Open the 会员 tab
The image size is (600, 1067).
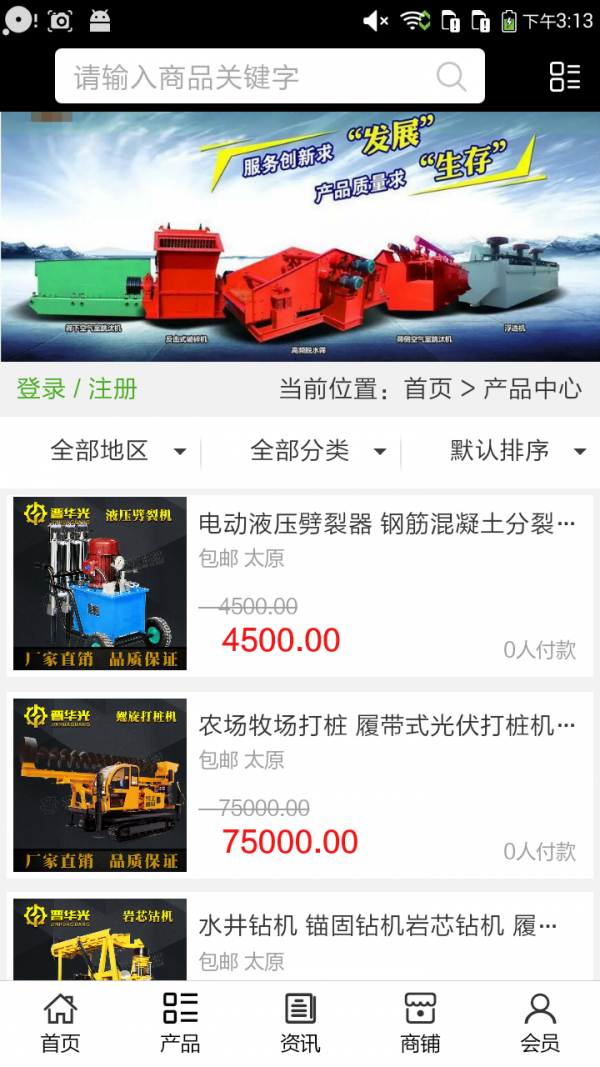540,1023
